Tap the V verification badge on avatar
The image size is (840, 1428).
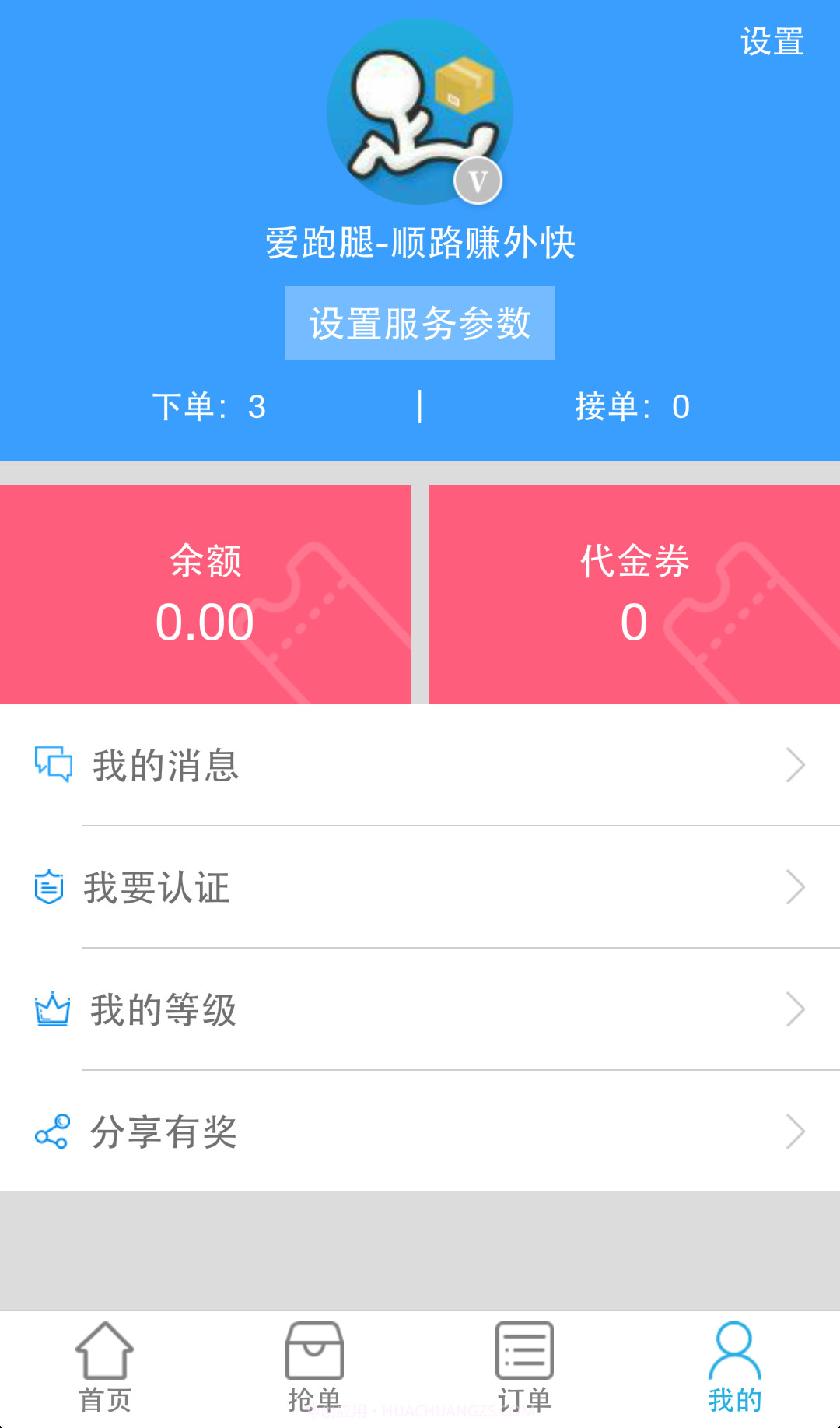pos(478,181)
